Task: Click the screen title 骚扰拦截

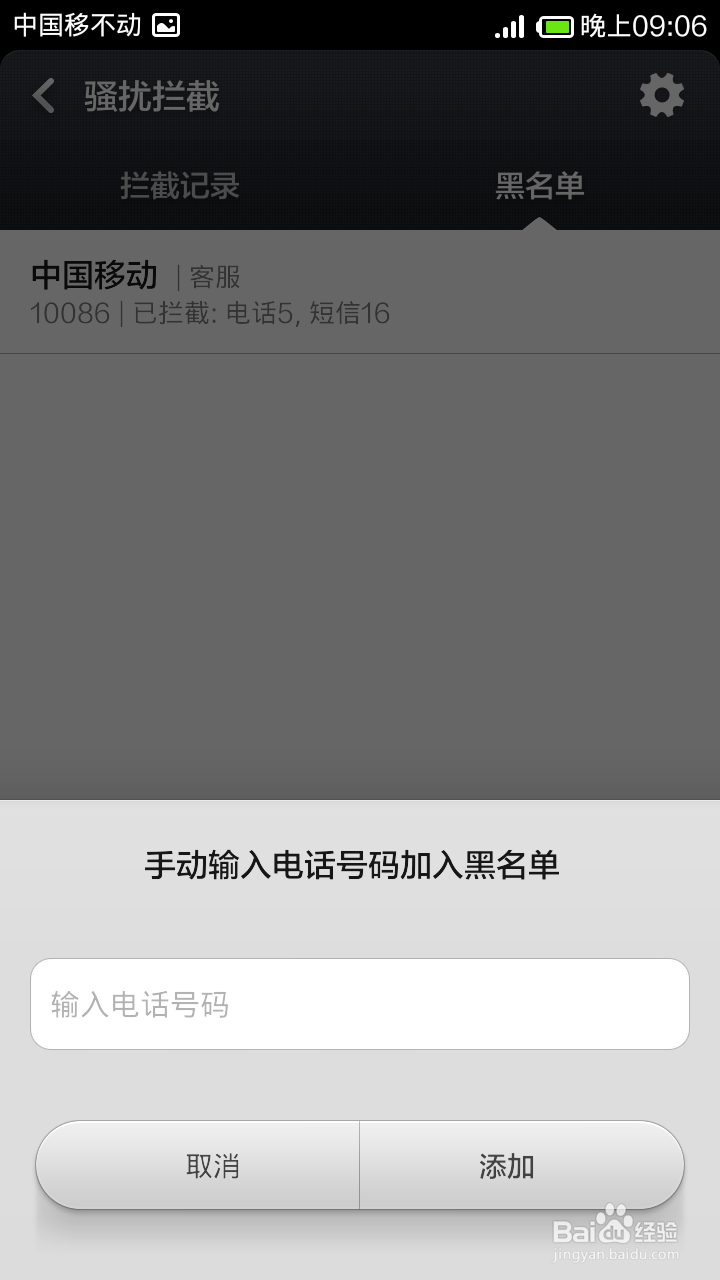Action: point(152,96)
